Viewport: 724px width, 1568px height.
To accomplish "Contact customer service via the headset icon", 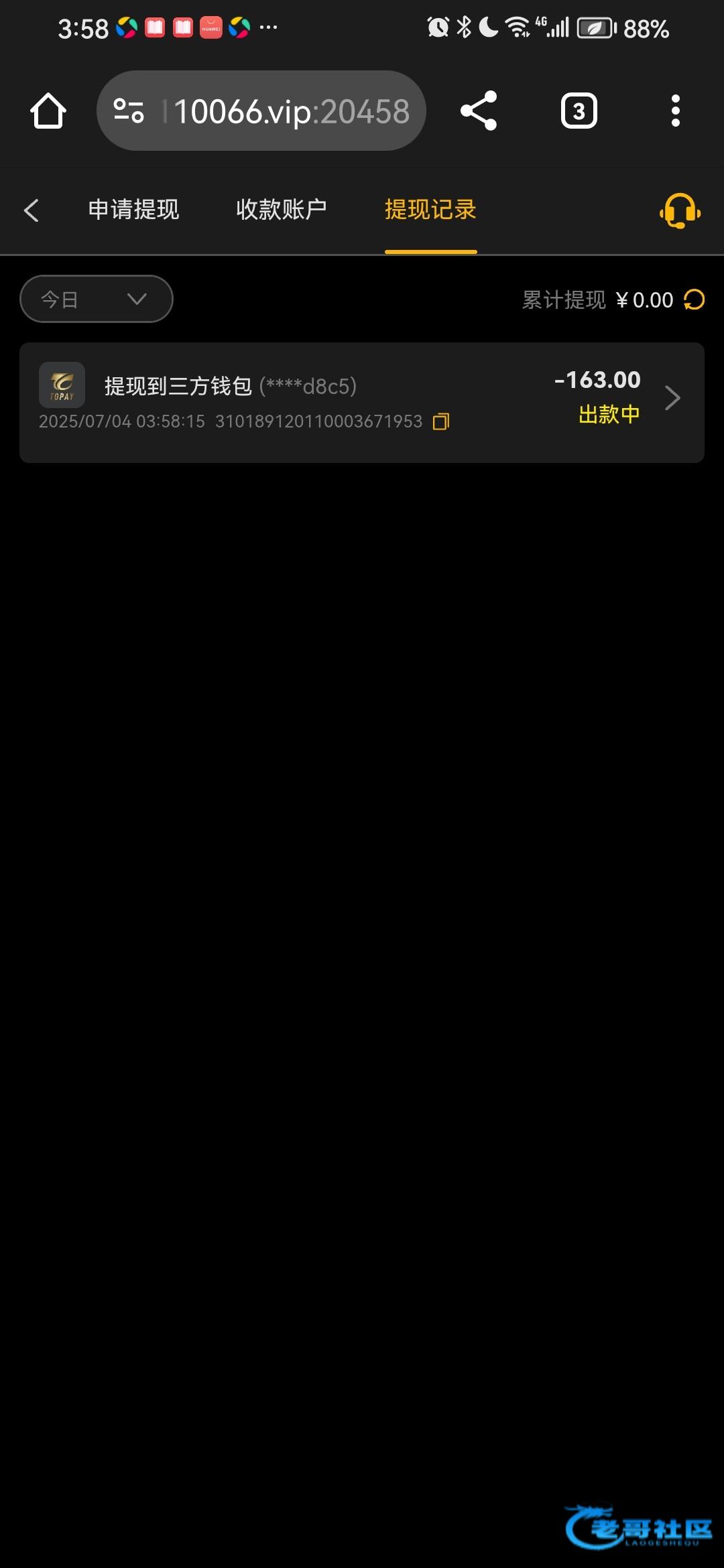I will click(680, 211).
